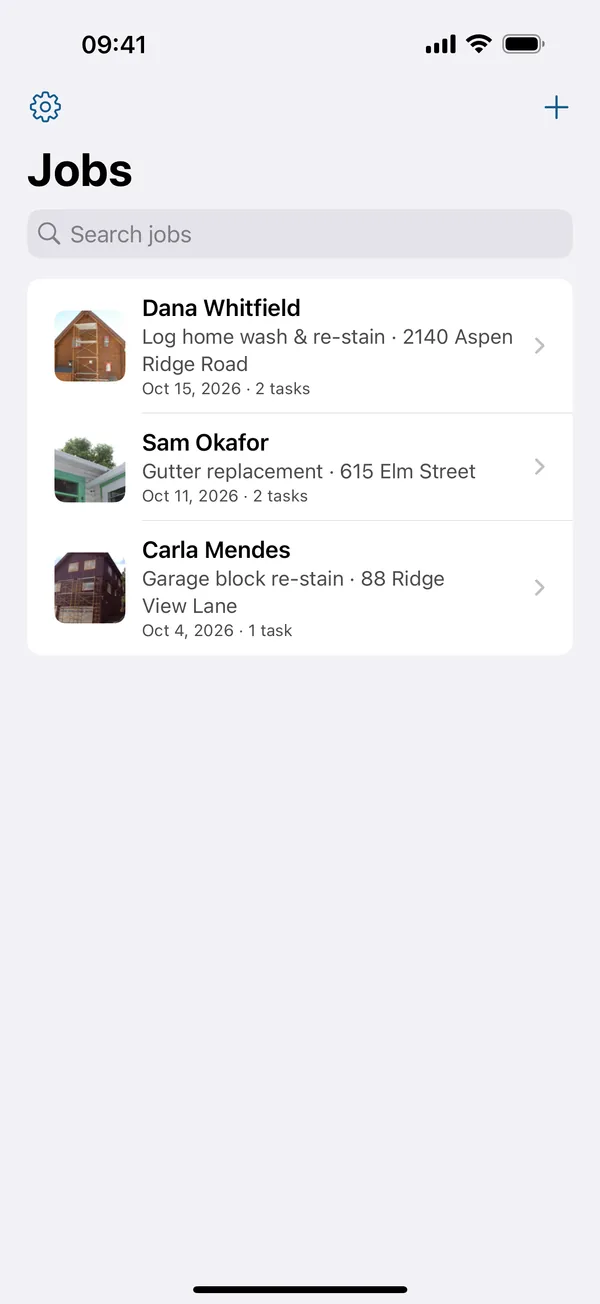
Task: Add a new job with the plus icon
Action: point(556,108)
